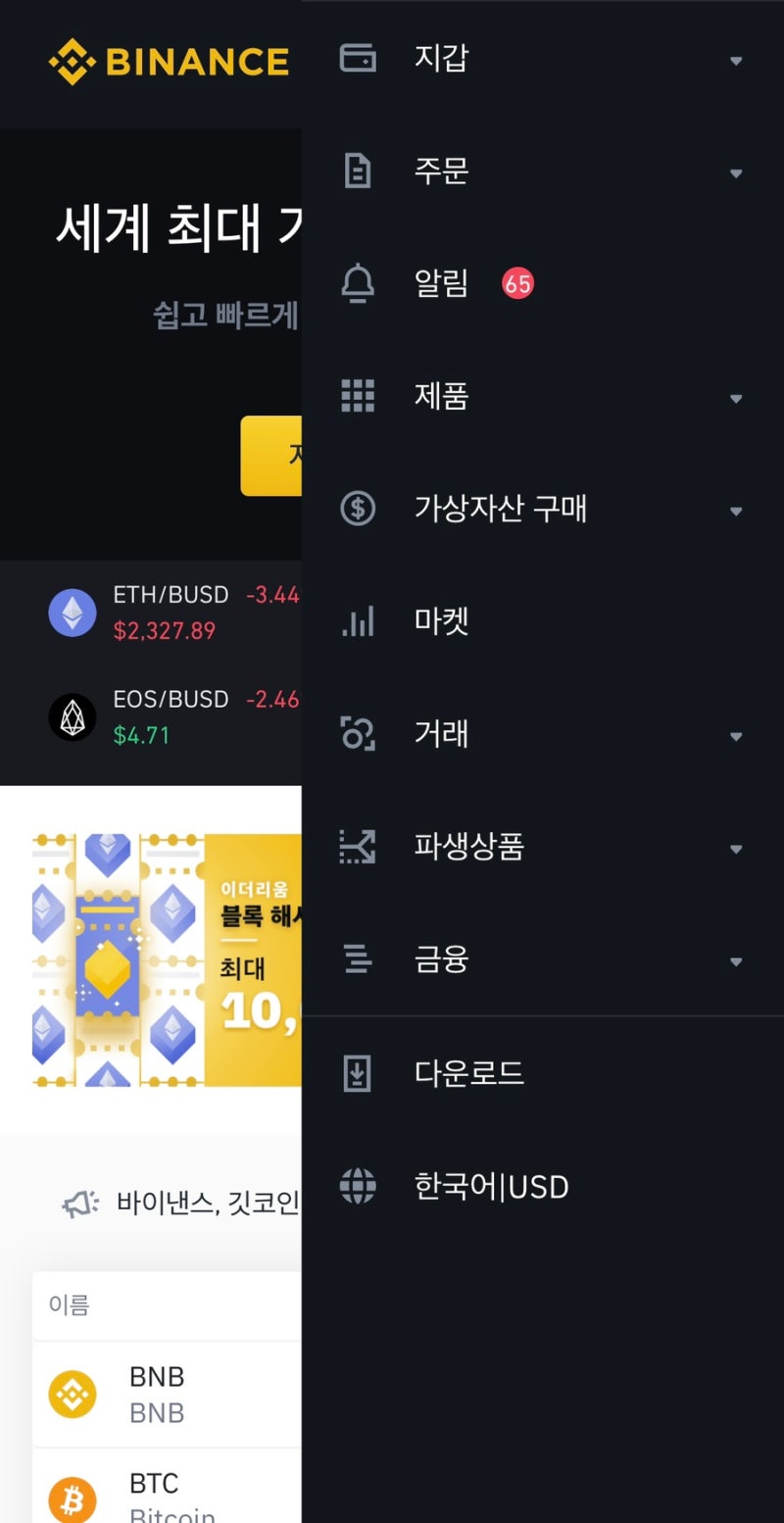Click the 주문 orders document icon

(x=358, y=172)
